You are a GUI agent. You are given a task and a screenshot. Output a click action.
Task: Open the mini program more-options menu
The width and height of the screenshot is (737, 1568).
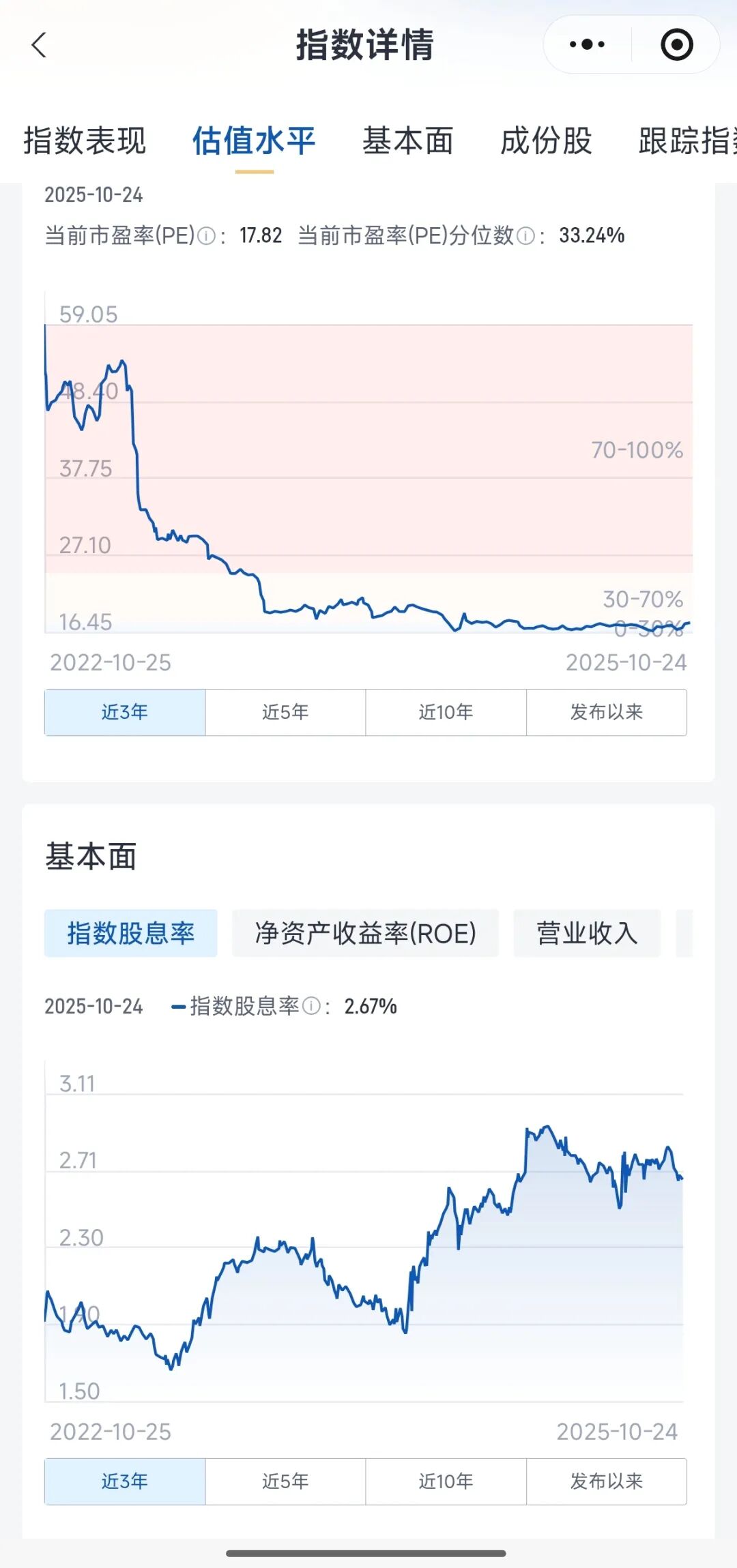point(587,45)
